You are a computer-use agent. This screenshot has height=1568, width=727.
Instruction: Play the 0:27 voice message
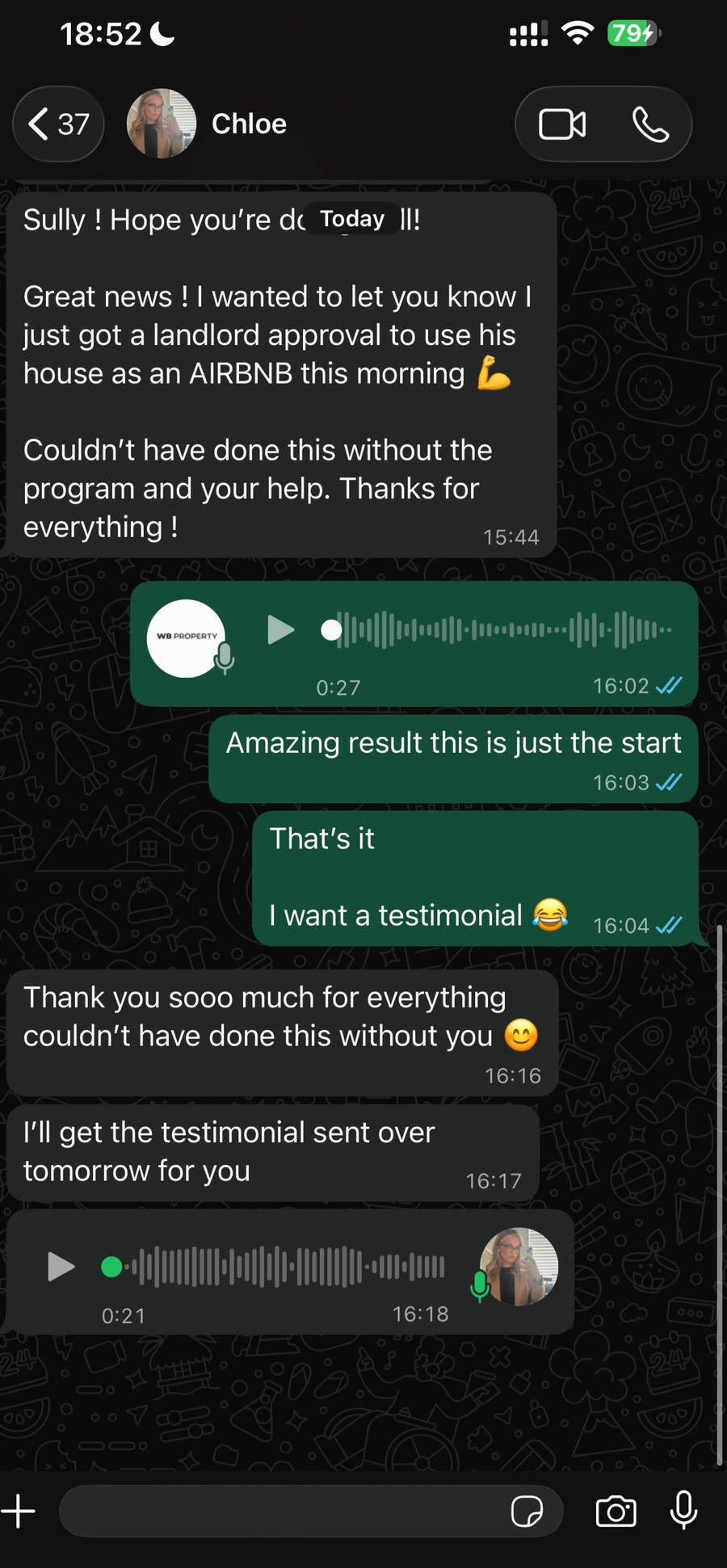280,630
